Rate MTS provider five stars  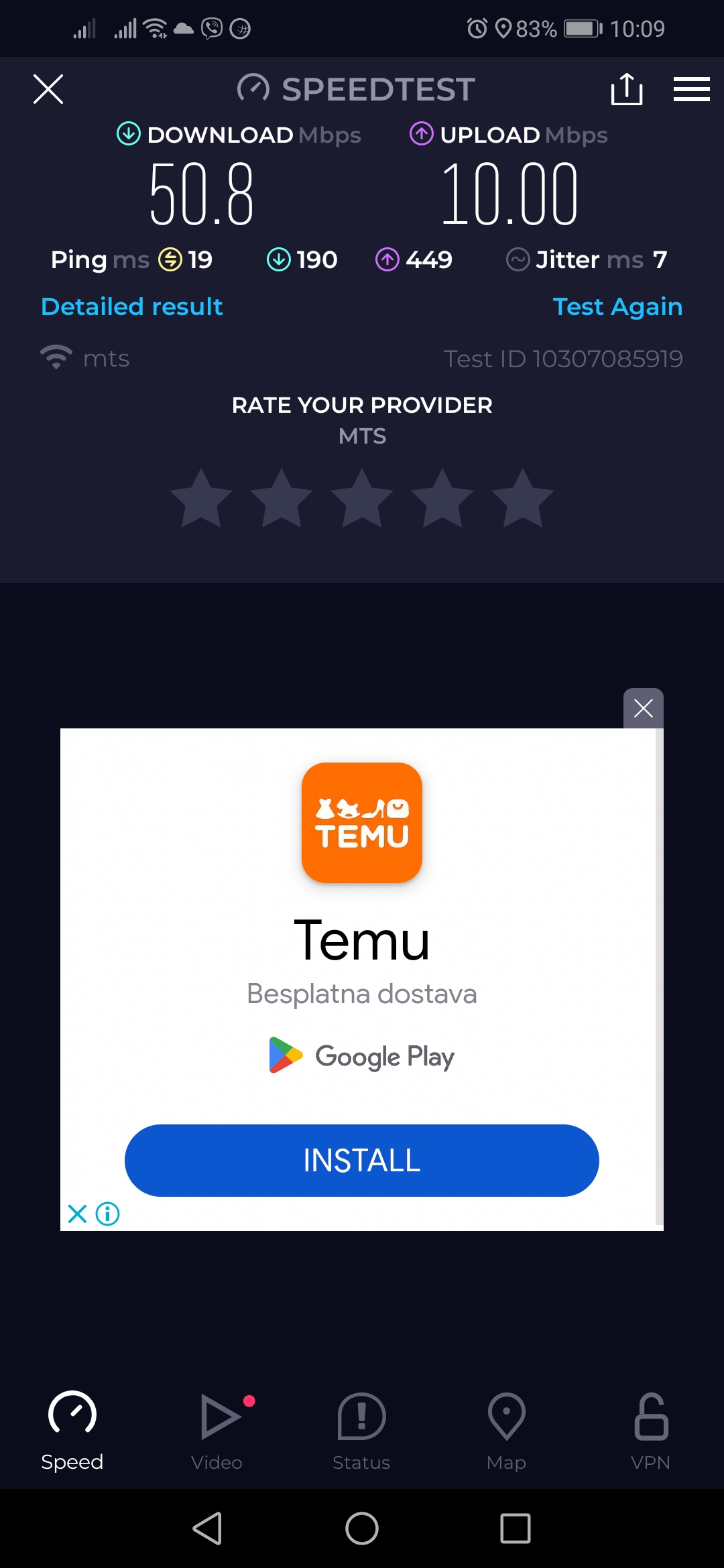pyautogui.click(x=522, y=499)
